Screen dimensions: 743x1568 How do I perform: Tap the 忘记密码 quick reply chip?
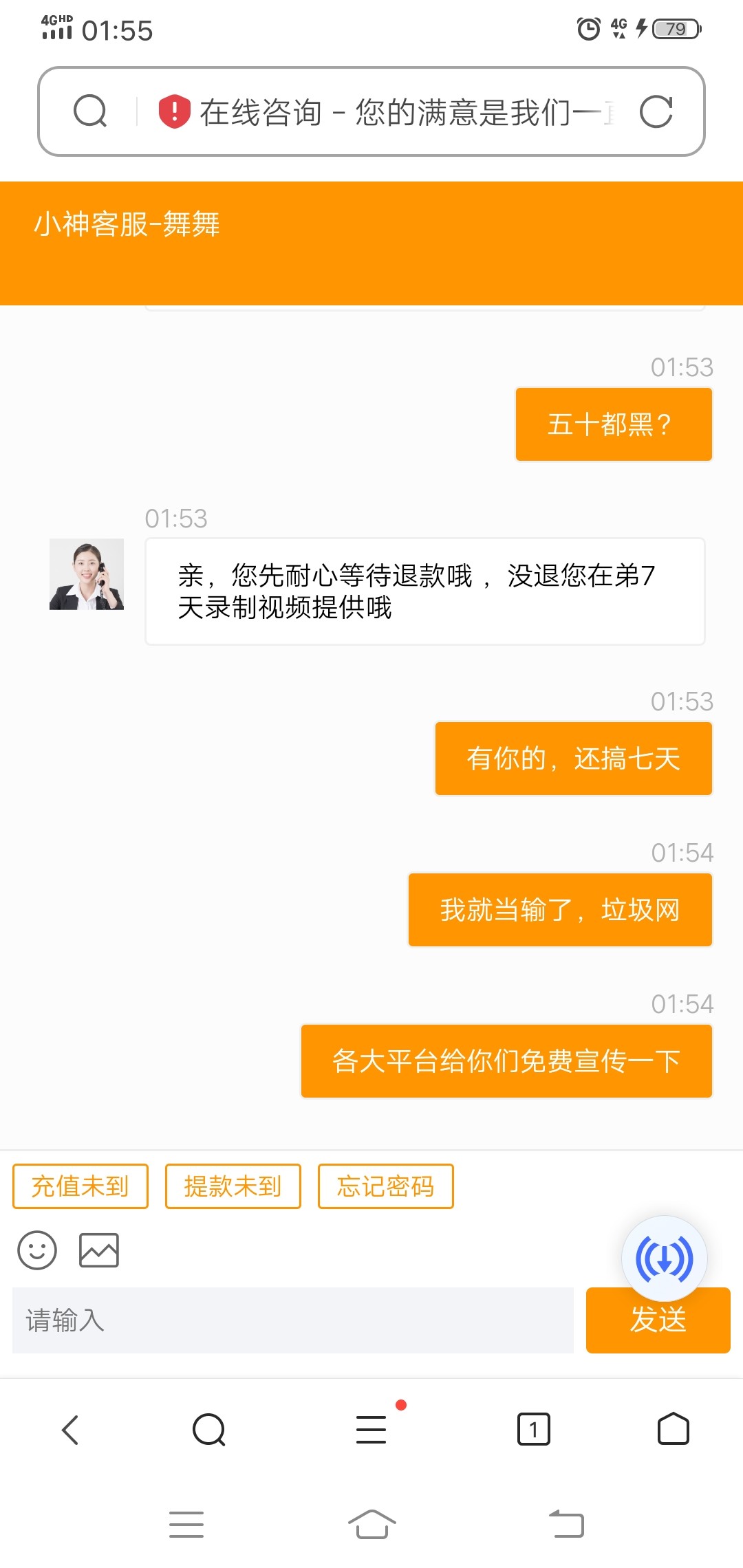(x=385, y=1186)
